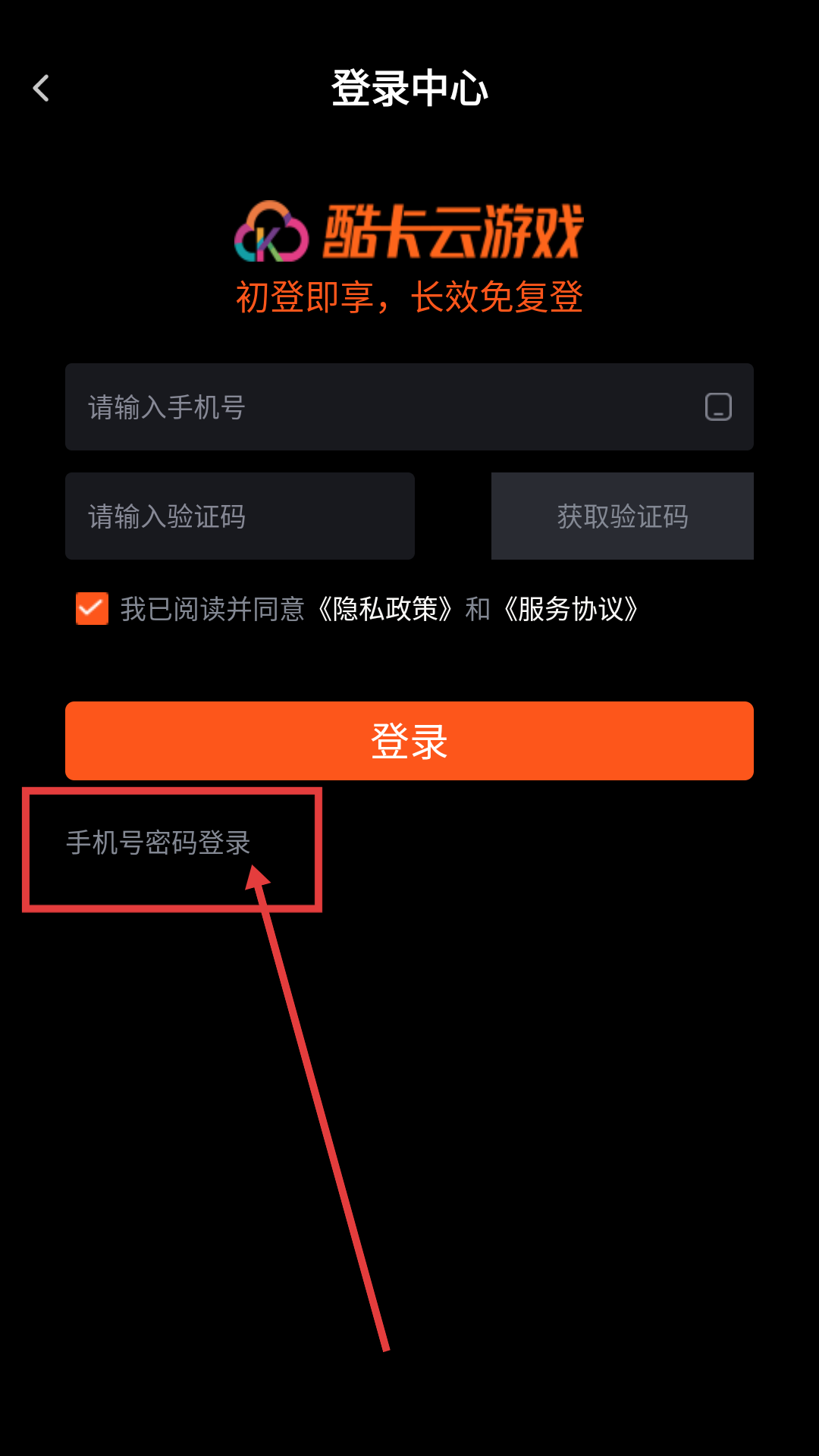Uncheck the agreement checkbox
The image size is (819, 1456).
click(x=93, y=609)
